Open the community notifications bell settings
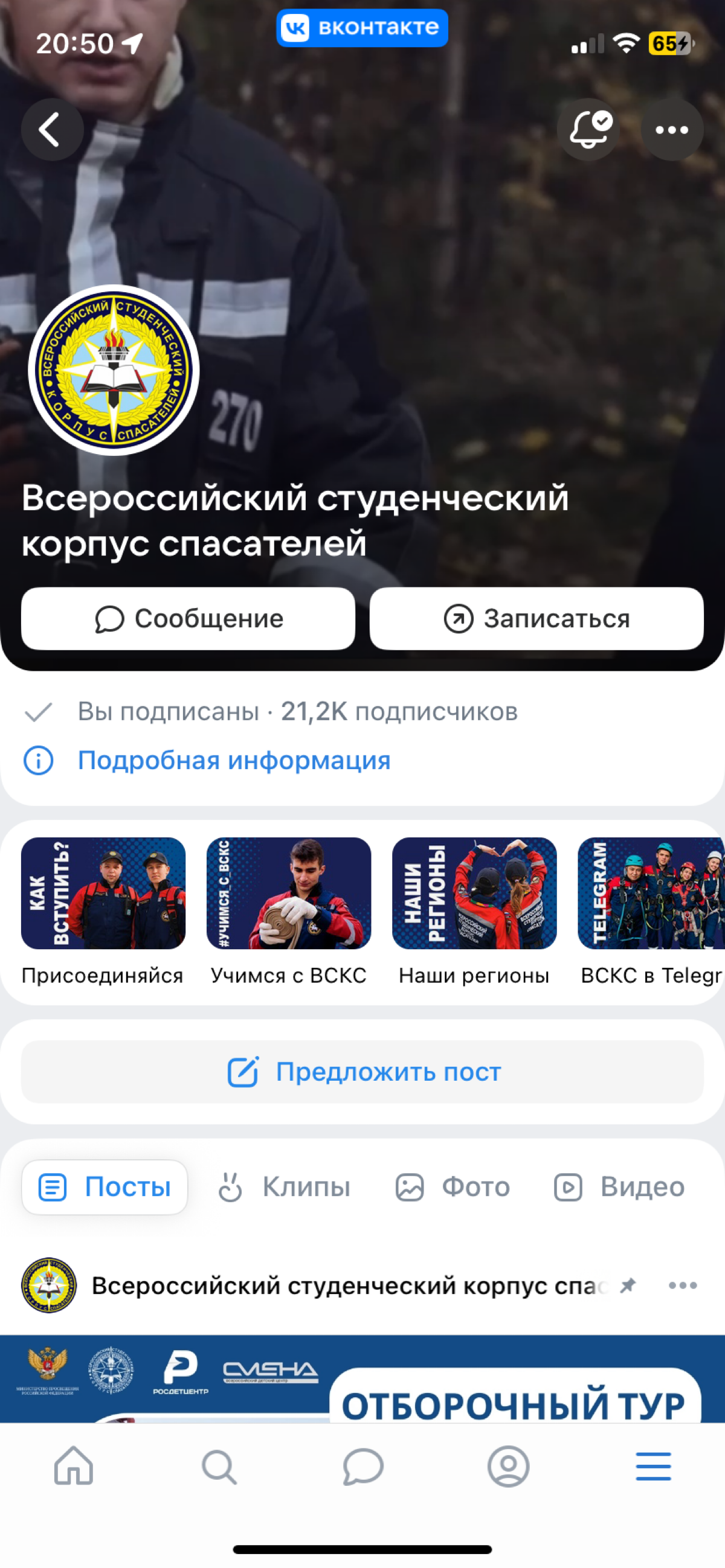This screenshot has height=1568, width=725. (x=588, y=130)
